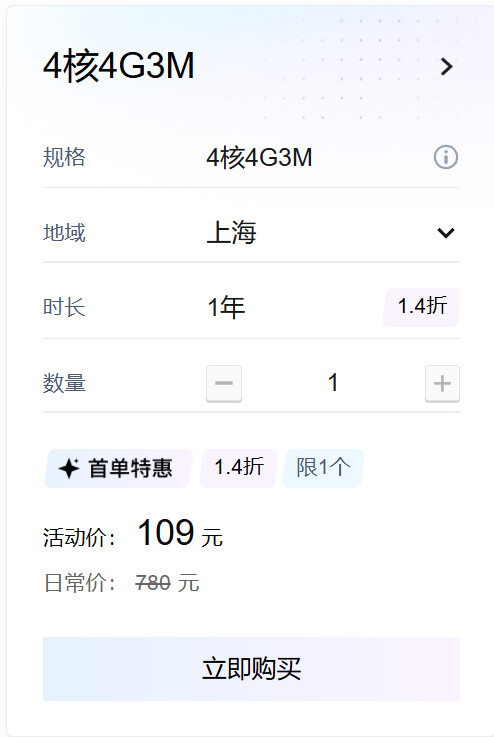Increase quantity with the plus button
Image resolution: width=494 pixels, height=737 pixels.
coord(442,384)
